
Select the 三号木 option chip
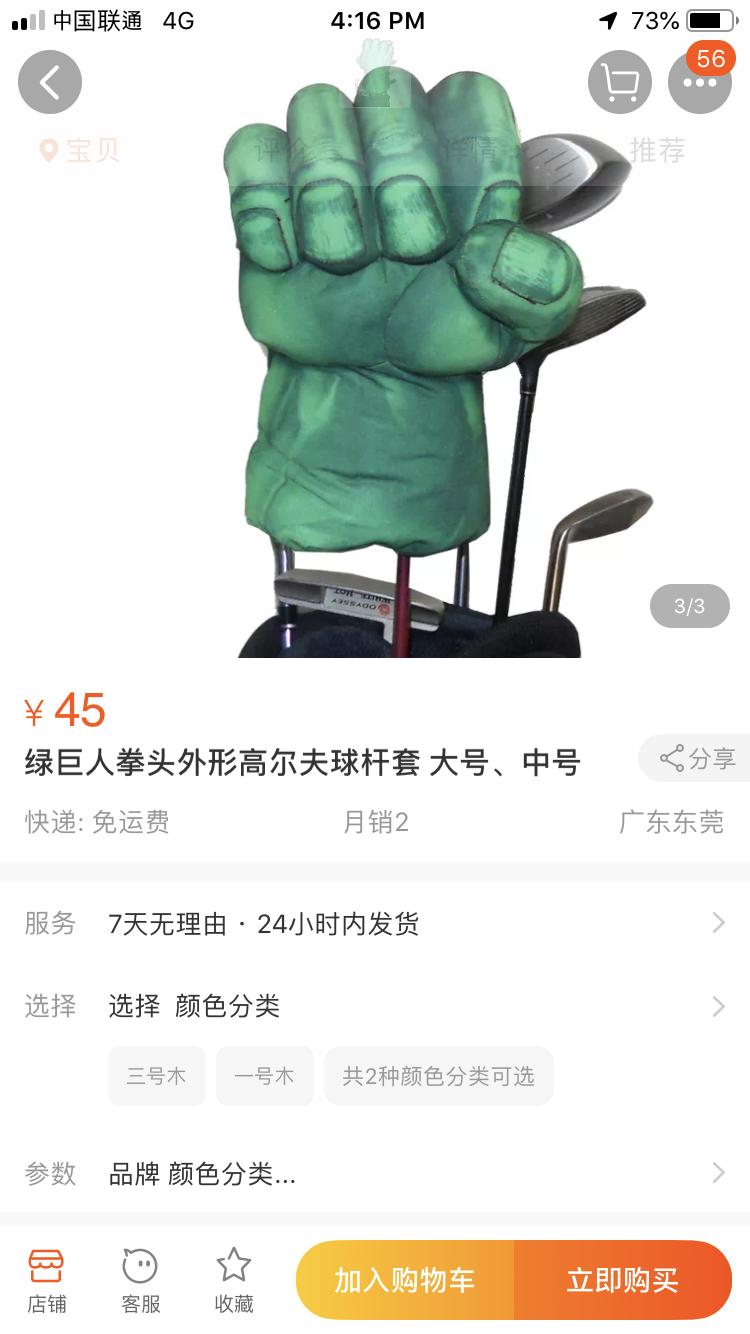157,1076
